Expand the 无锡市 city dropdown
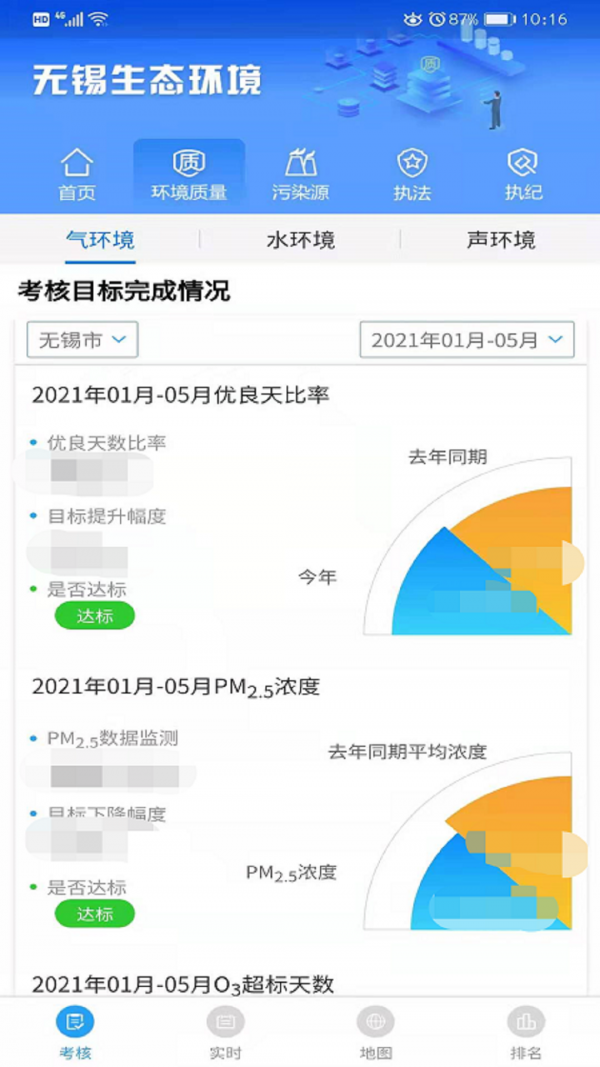Image resolution: width=600 pixels, height=1067 pixels. pyautogui.click(x=82, y=340)
